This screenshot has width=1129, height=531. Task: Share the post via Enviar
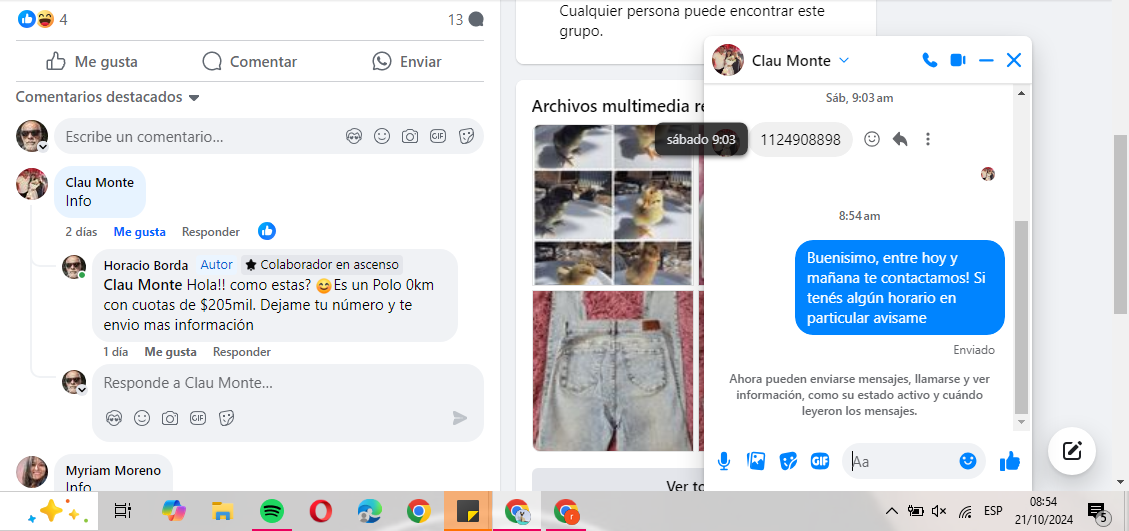(407, 62)
